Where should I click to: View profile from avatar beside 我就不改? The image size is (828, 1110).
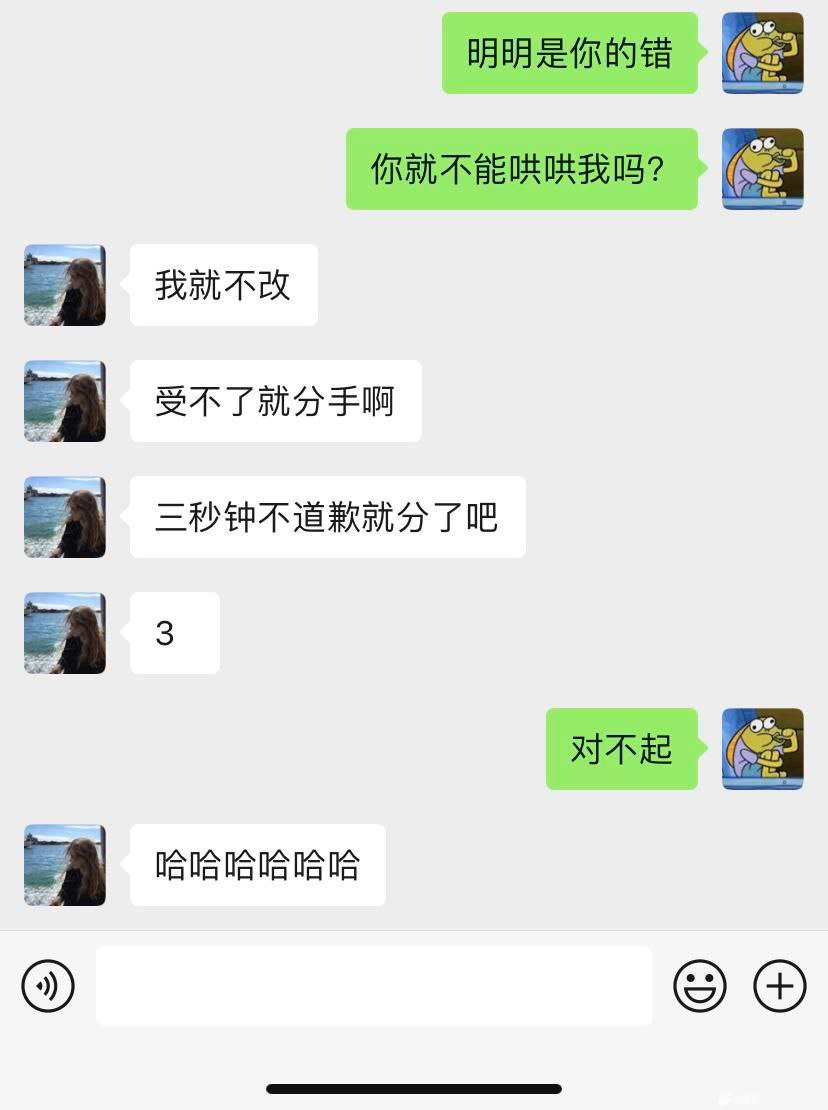pos(65,285)
